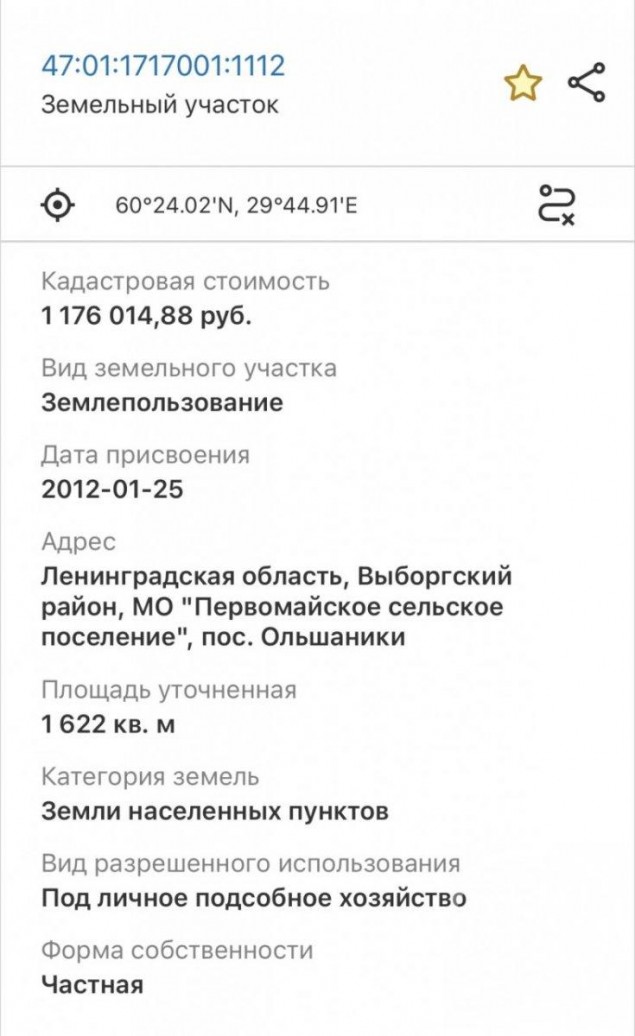Center the map on plot coordinates
Viewport: 635px width, 1036px height.
(x=57, y=205)
